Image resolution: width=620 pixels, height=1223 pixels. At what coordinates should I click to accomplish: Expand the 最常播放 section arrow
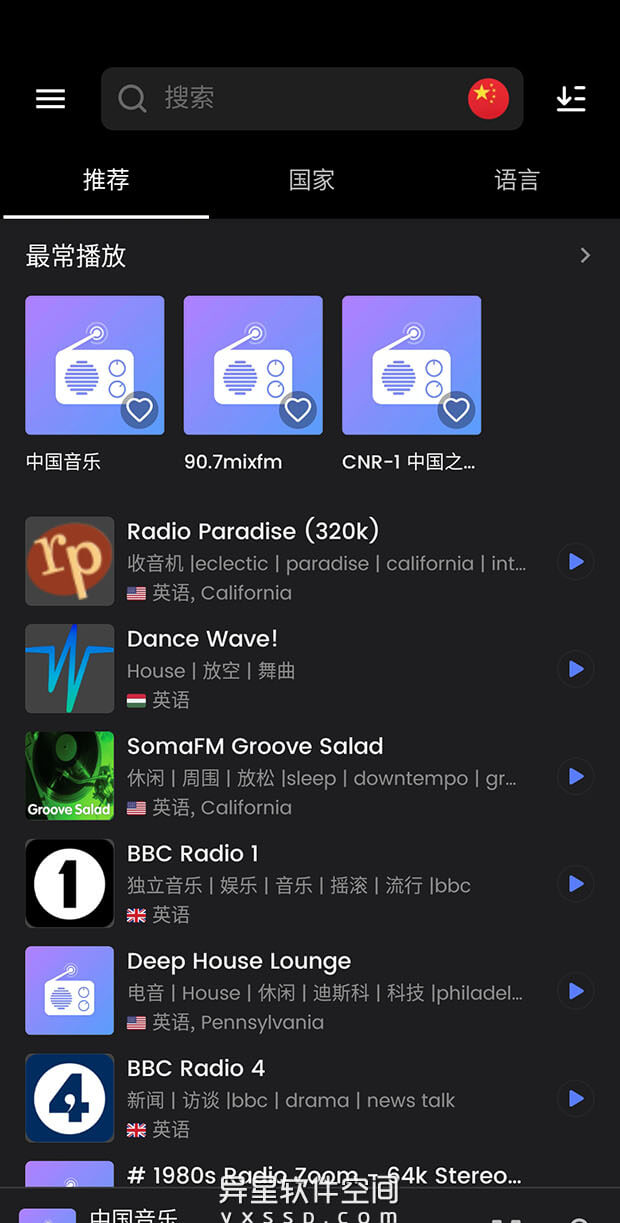tap(585, 256)
